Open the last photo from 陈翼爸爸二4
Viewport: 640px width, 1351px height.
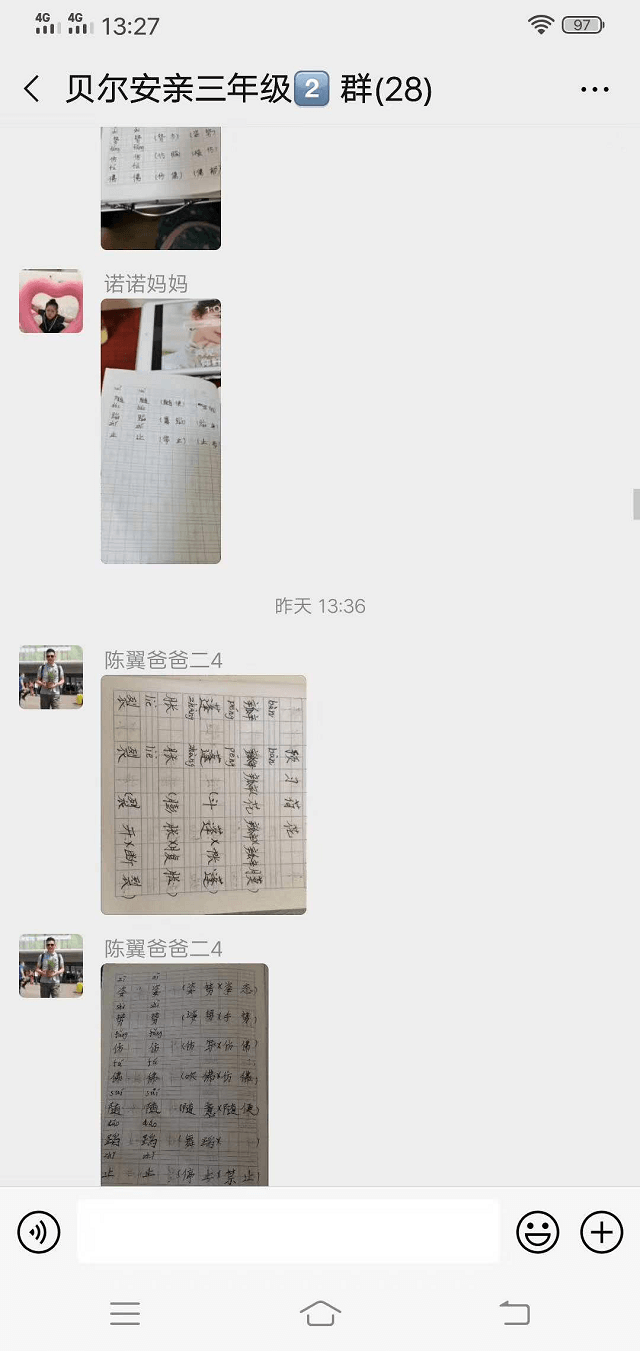[185, 1074]
